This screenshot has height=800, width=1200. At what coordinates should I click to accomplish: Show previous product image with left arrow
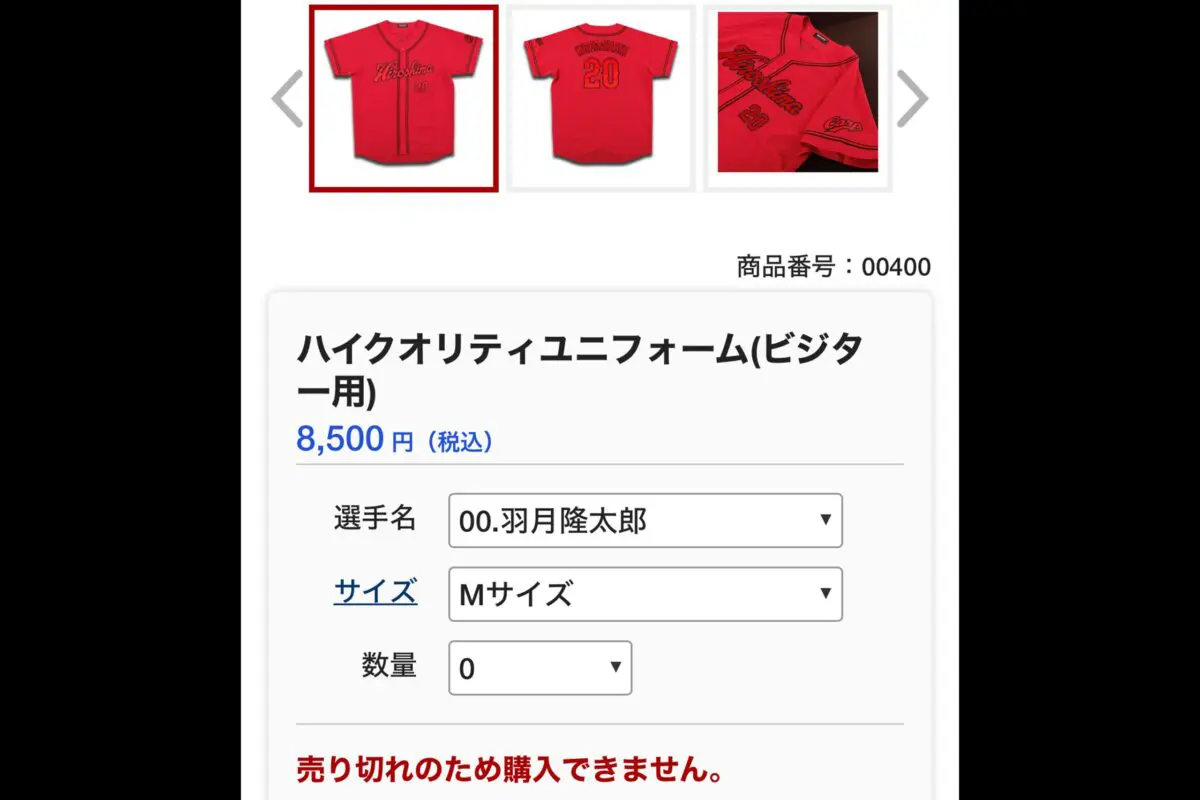point(288,99)
